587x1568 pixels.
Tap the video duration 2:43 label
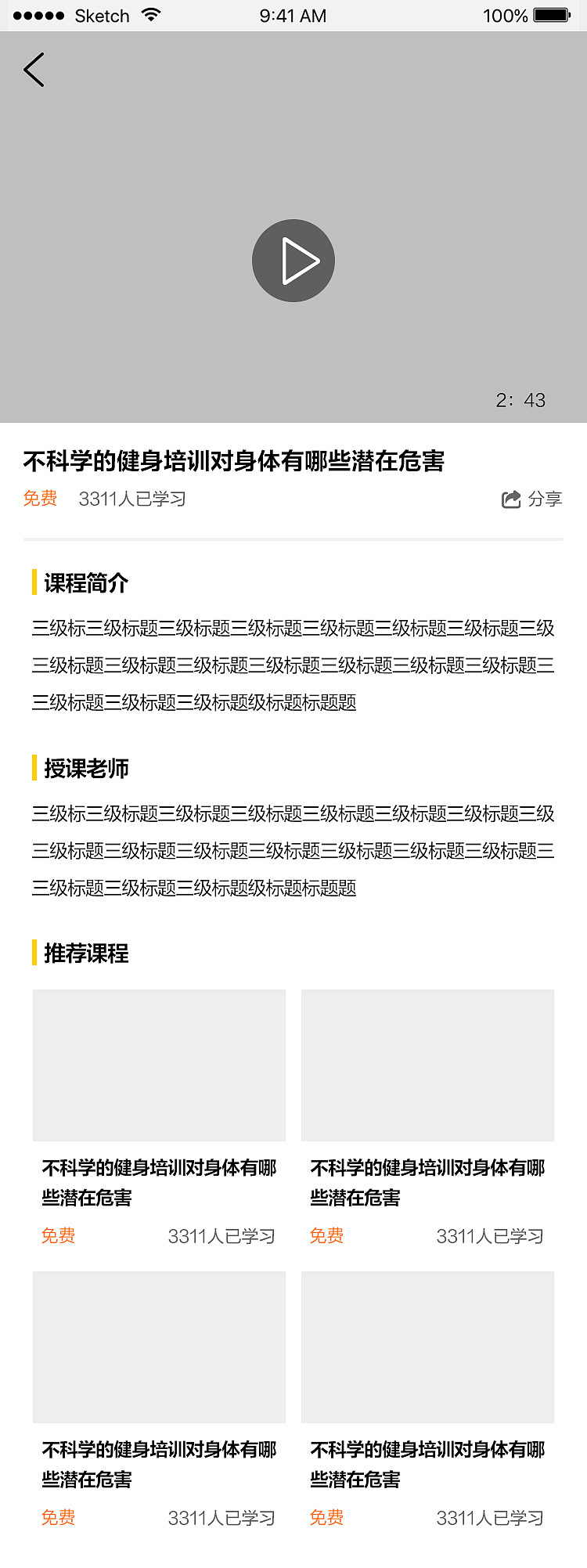click(520, 400)
